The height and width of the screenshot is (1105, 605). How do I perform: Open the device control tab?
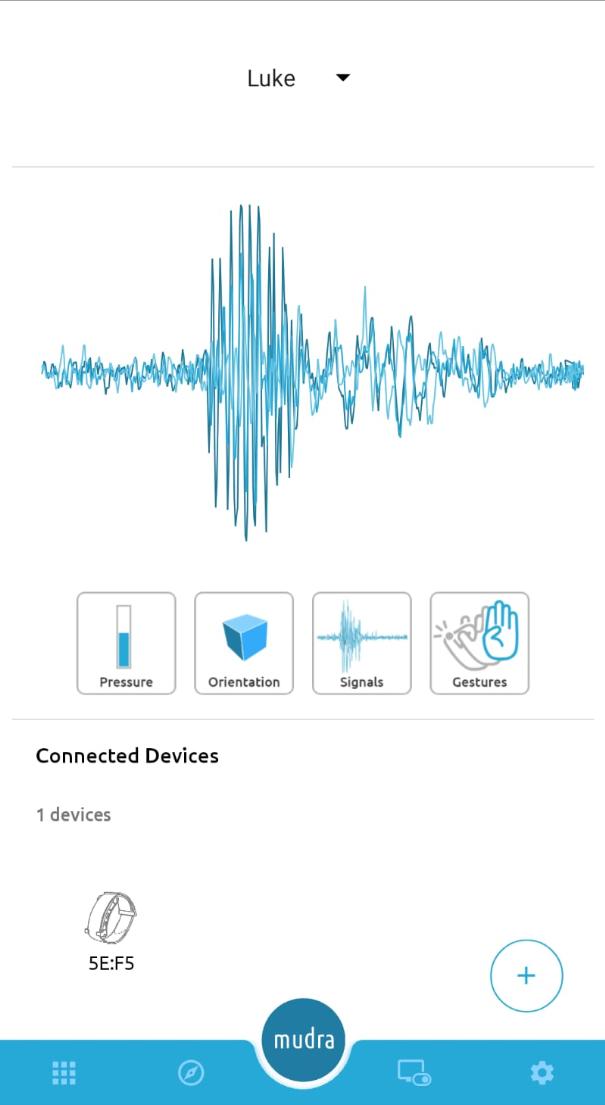(414, 1073)
